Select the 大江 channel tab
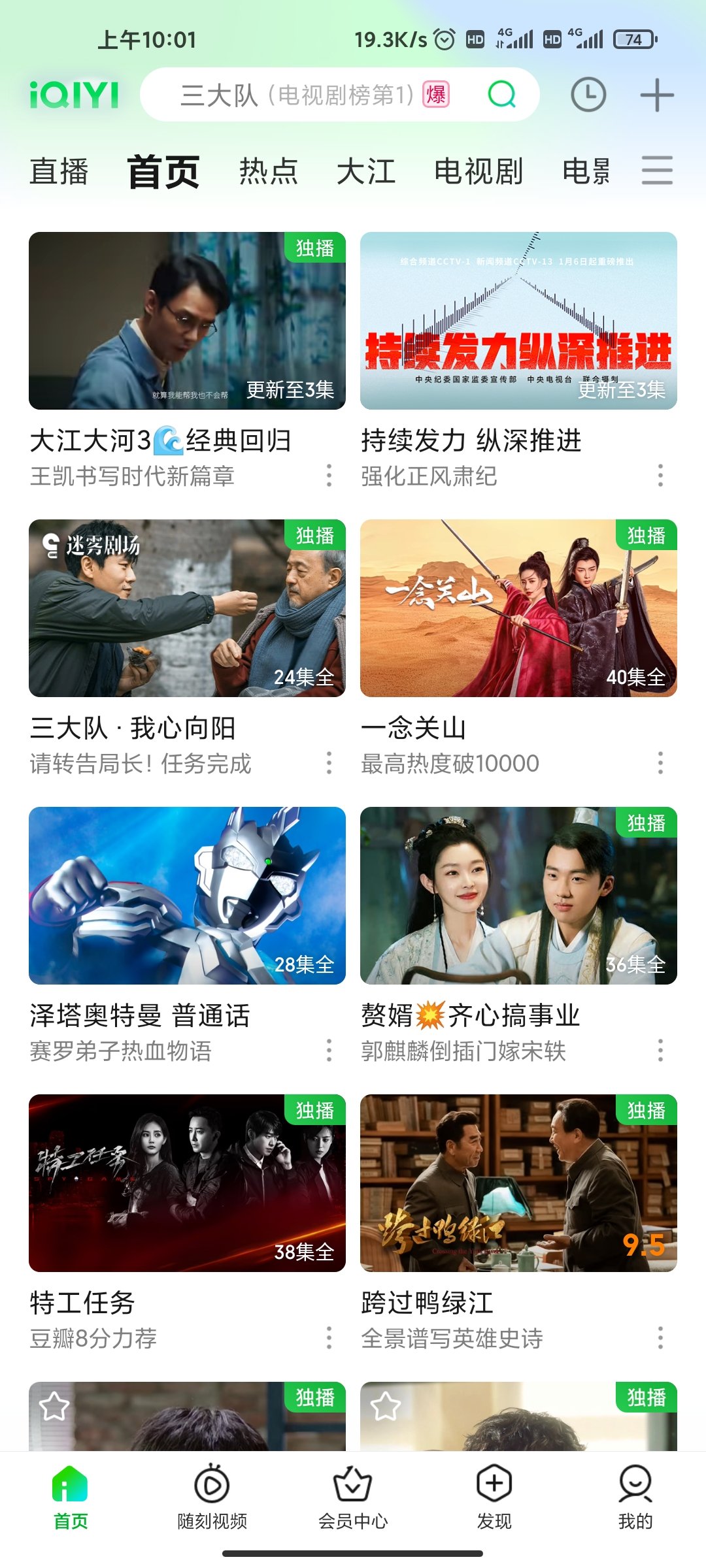 click(x=366, y=172)
